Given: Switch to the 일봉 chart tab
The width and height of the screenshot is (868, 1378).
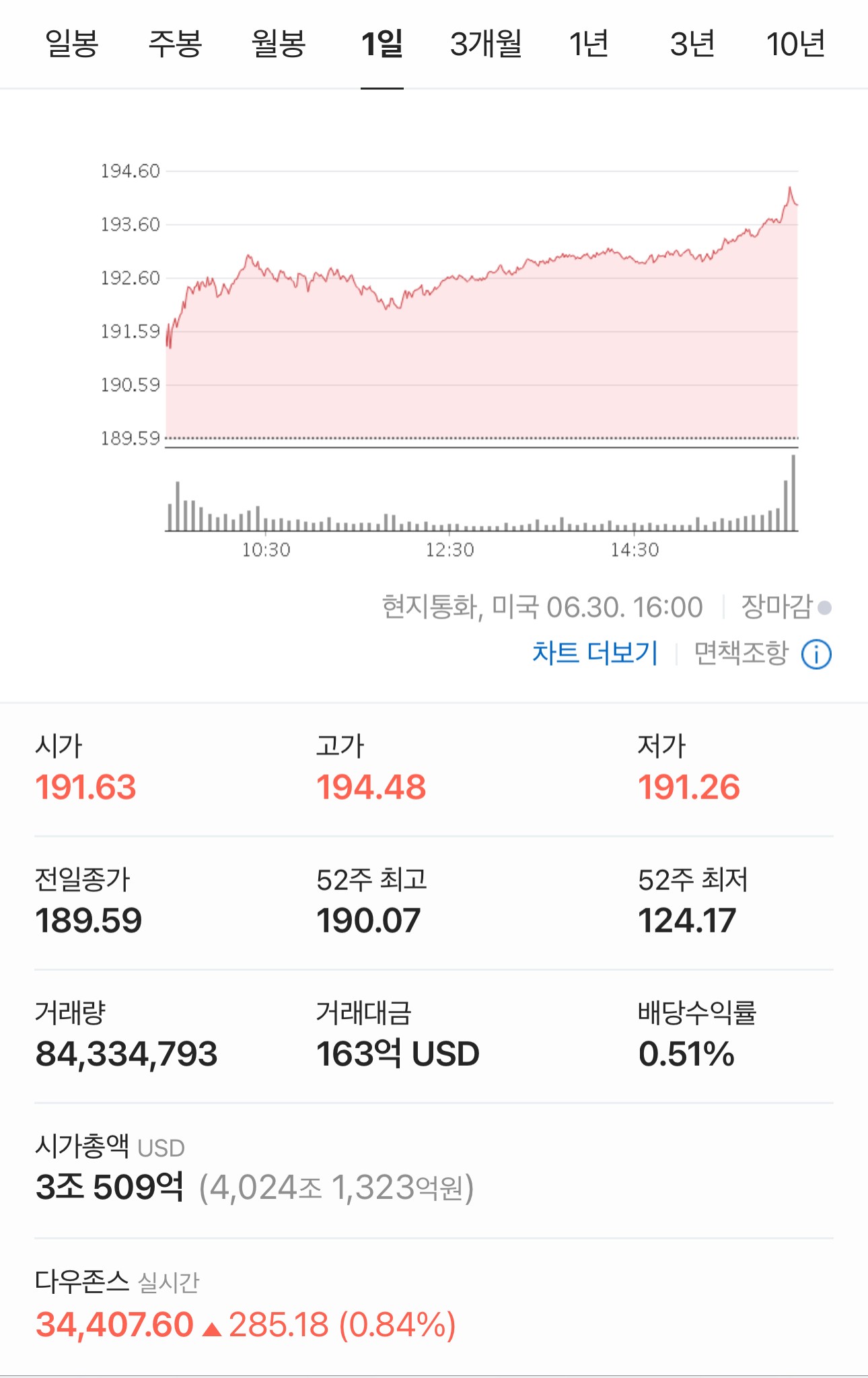Looking at the screenshot, I should point(72,44).
